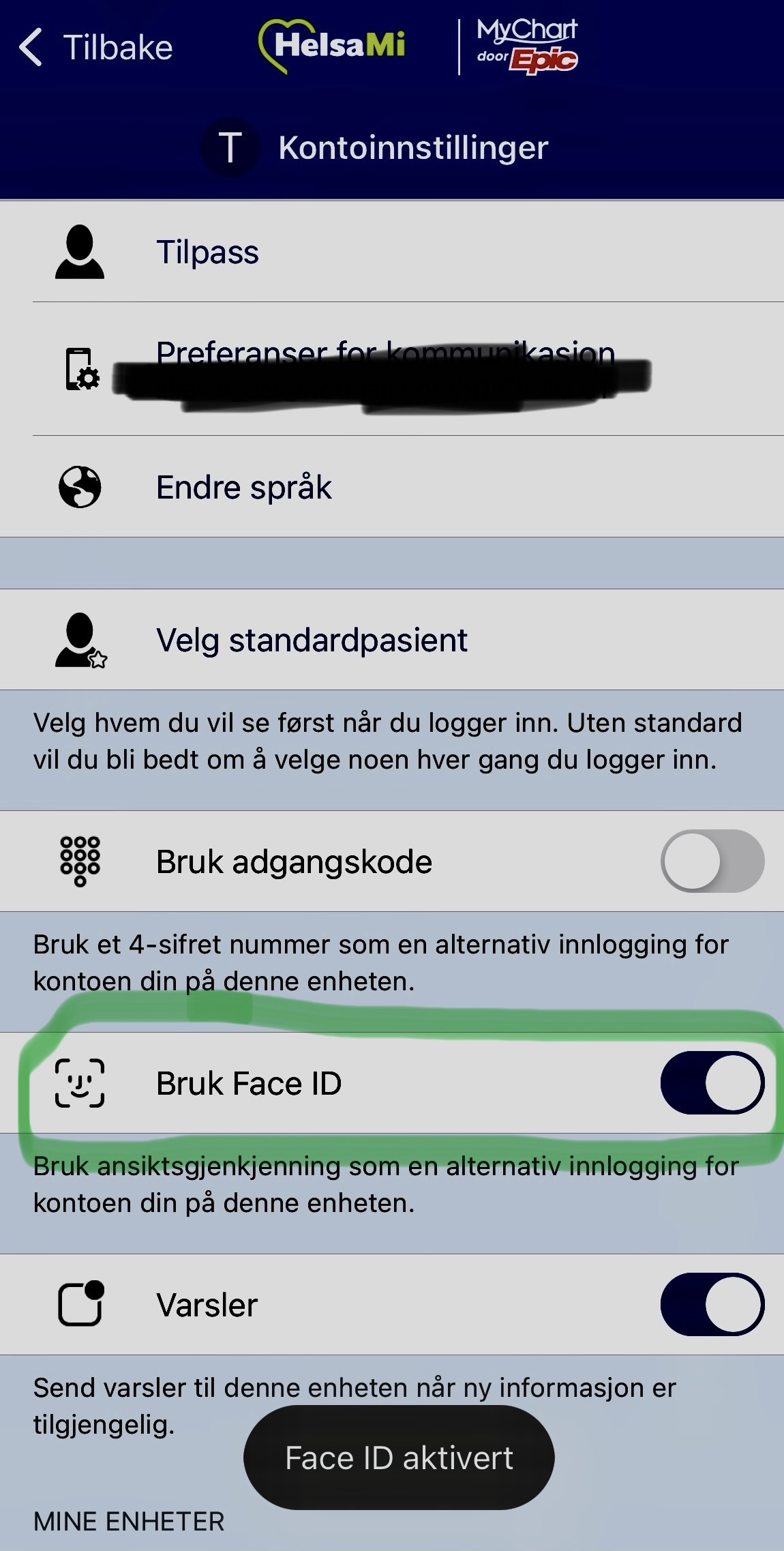This screenshot has width=784, height=1551.
Task: Tap the circular T account avatar
Action: (x=230, y=147)
